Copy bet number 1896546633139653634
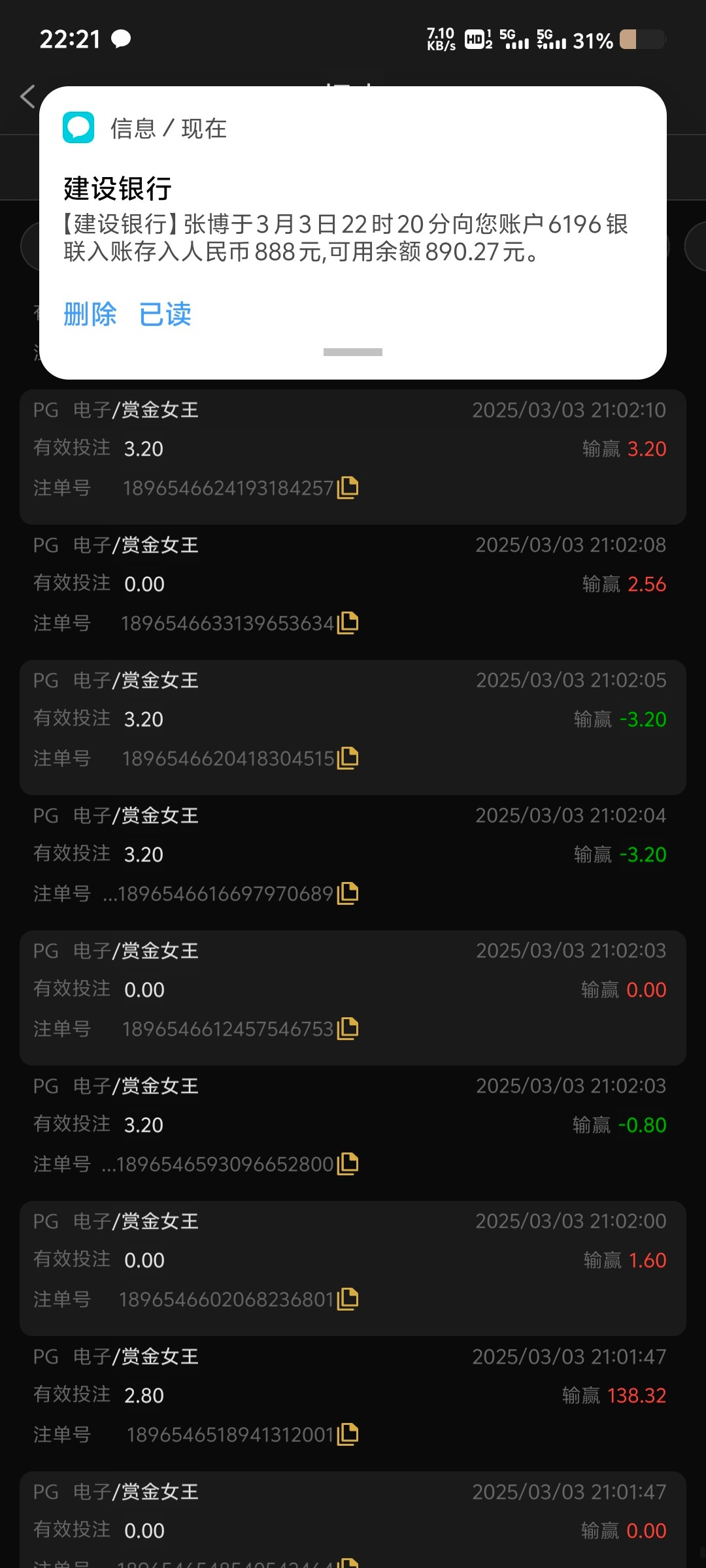 pos(348,623)
